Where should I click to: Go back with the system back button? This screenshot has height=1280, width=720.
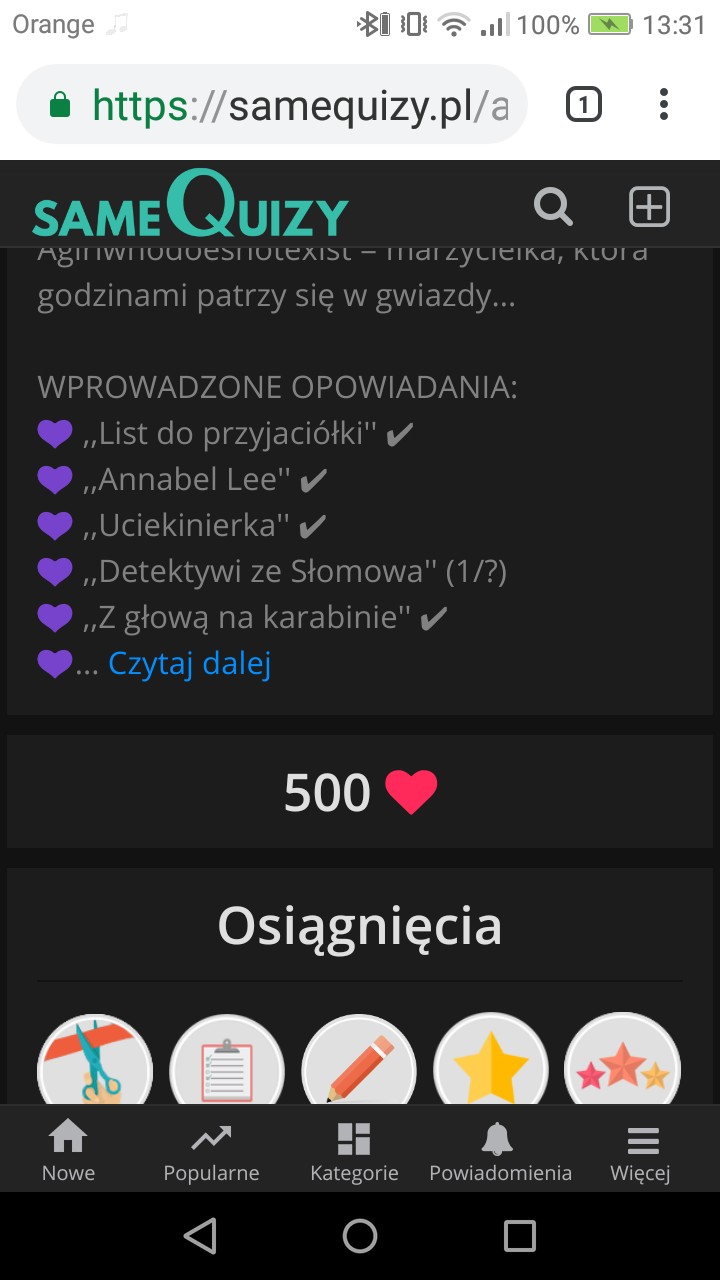(x=201, y=1236)
